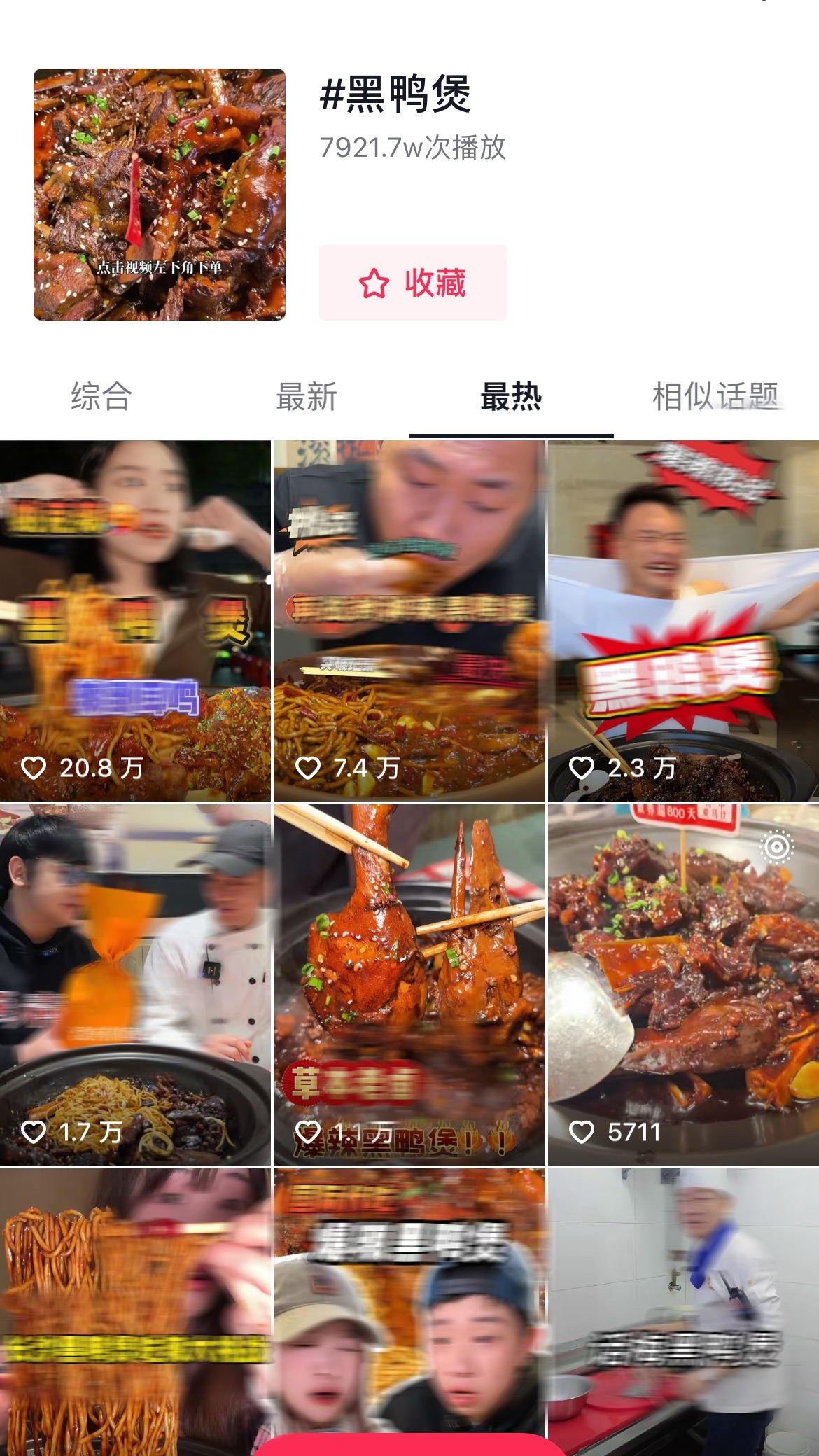Open the video with 20.8 万 likes
The height and width of the screenshot is (1456, 819).
pyautogui.click(x=135, y=620)
